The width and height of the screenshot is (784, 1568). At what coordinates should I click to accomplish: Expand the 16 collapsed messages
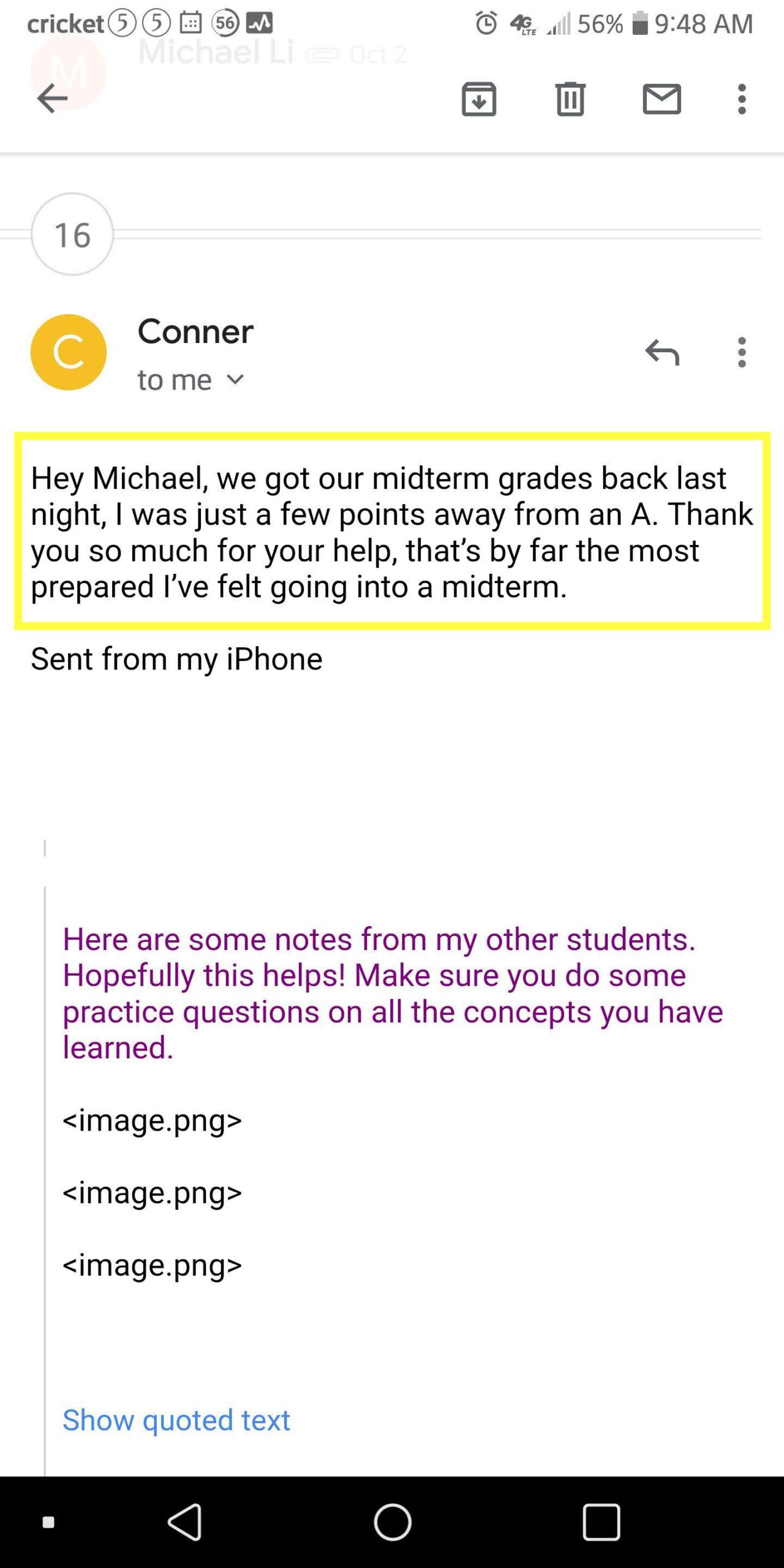click(x=72, y=234)
